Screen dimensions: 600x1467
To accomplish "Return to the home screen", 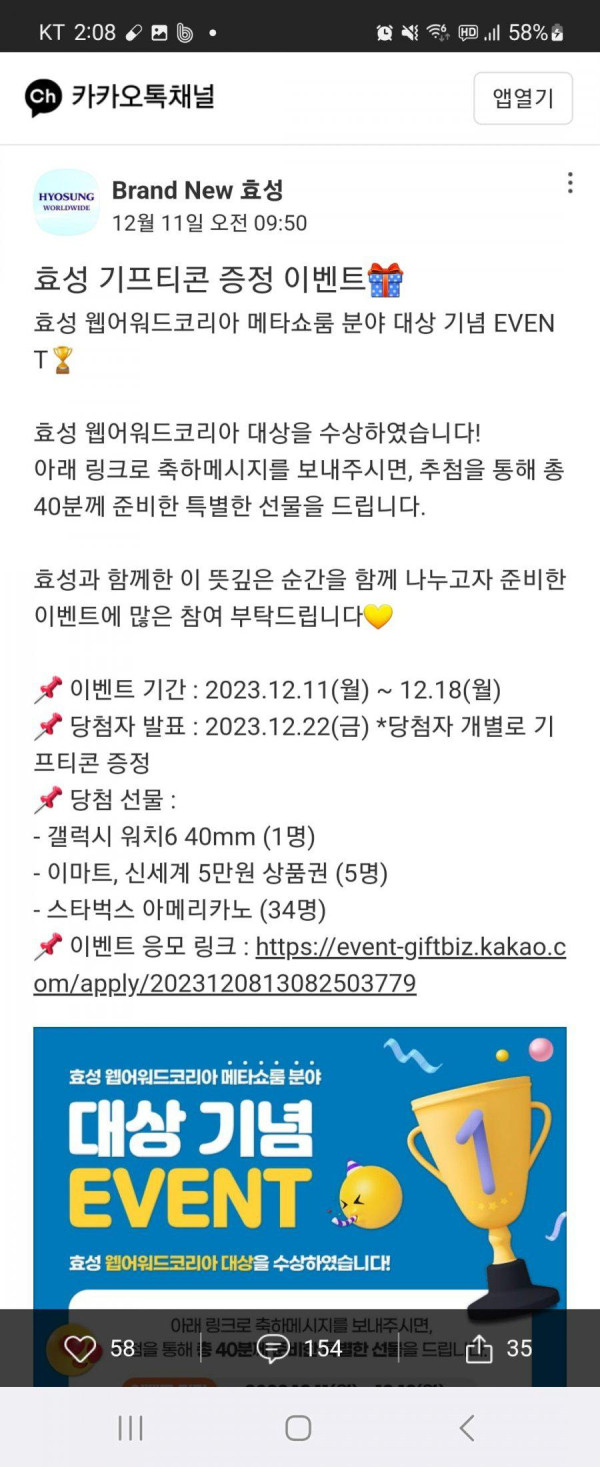I will pos(298,1427).
